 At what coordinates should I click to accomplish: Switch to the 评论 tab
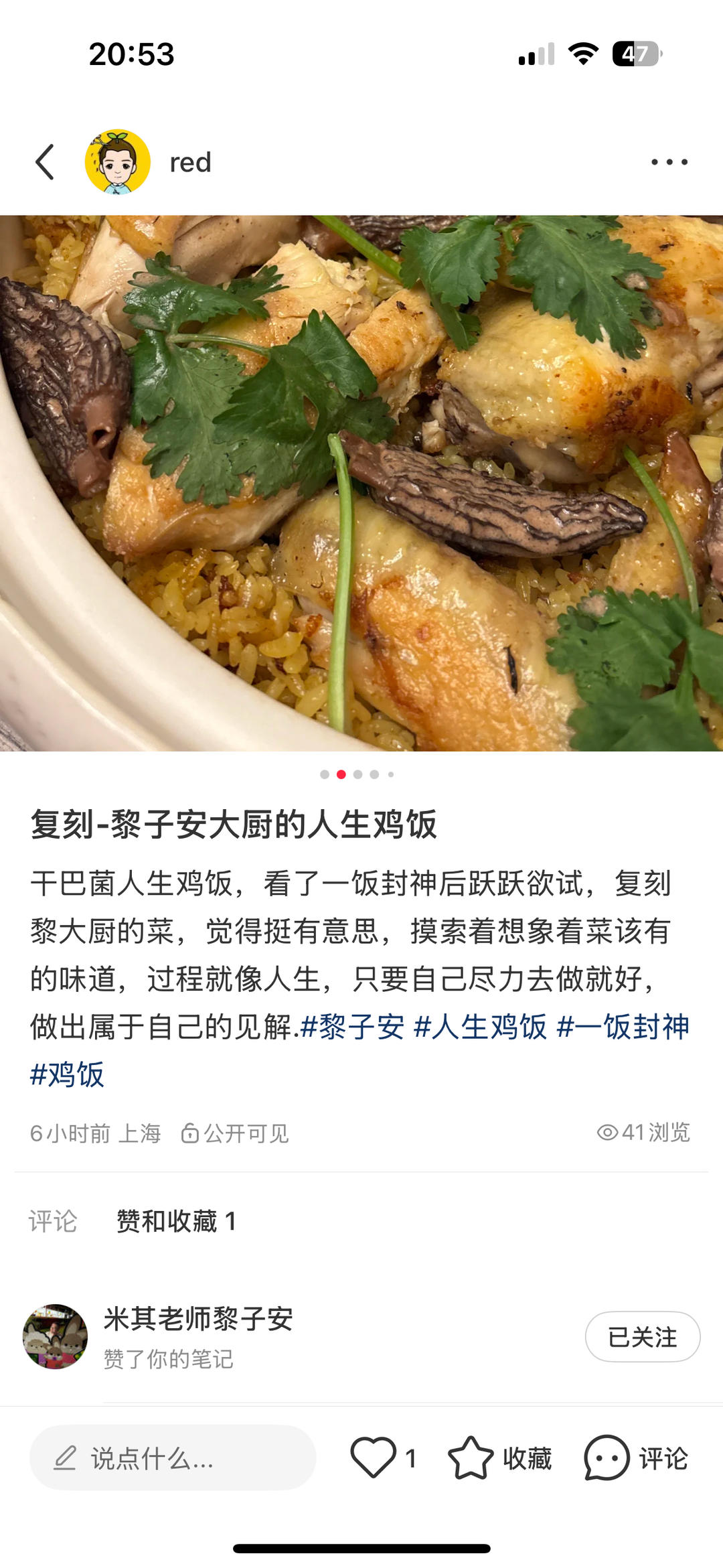tap(53, 1221)
